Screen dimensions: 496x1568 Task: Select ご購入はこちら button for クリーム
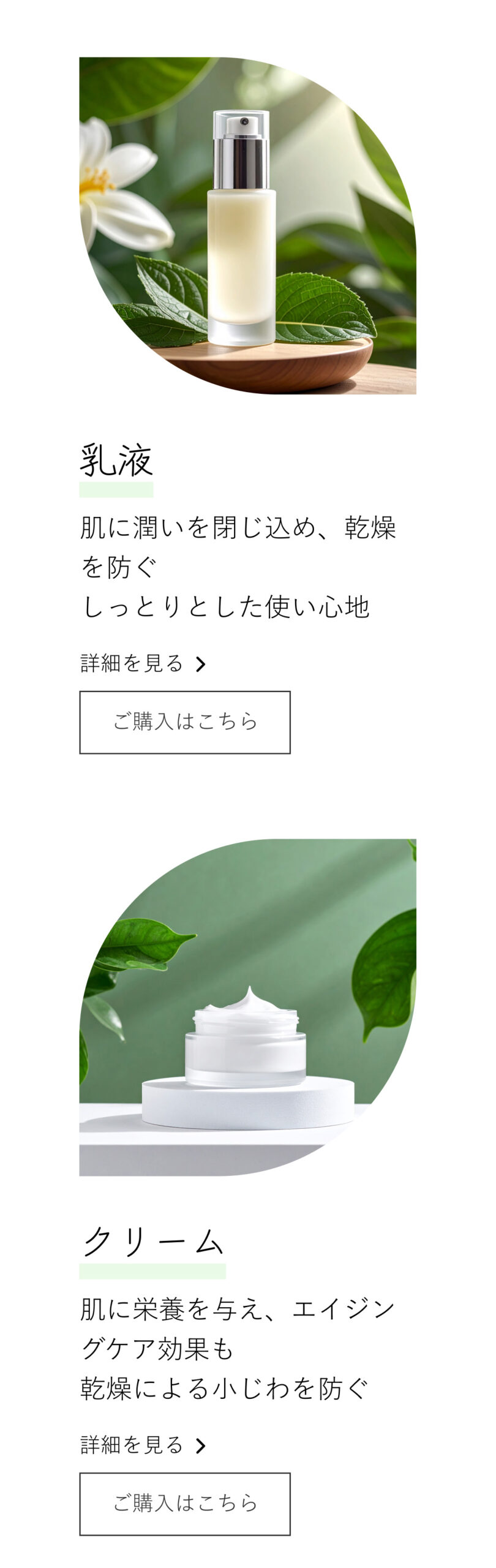coord(184,1504)
